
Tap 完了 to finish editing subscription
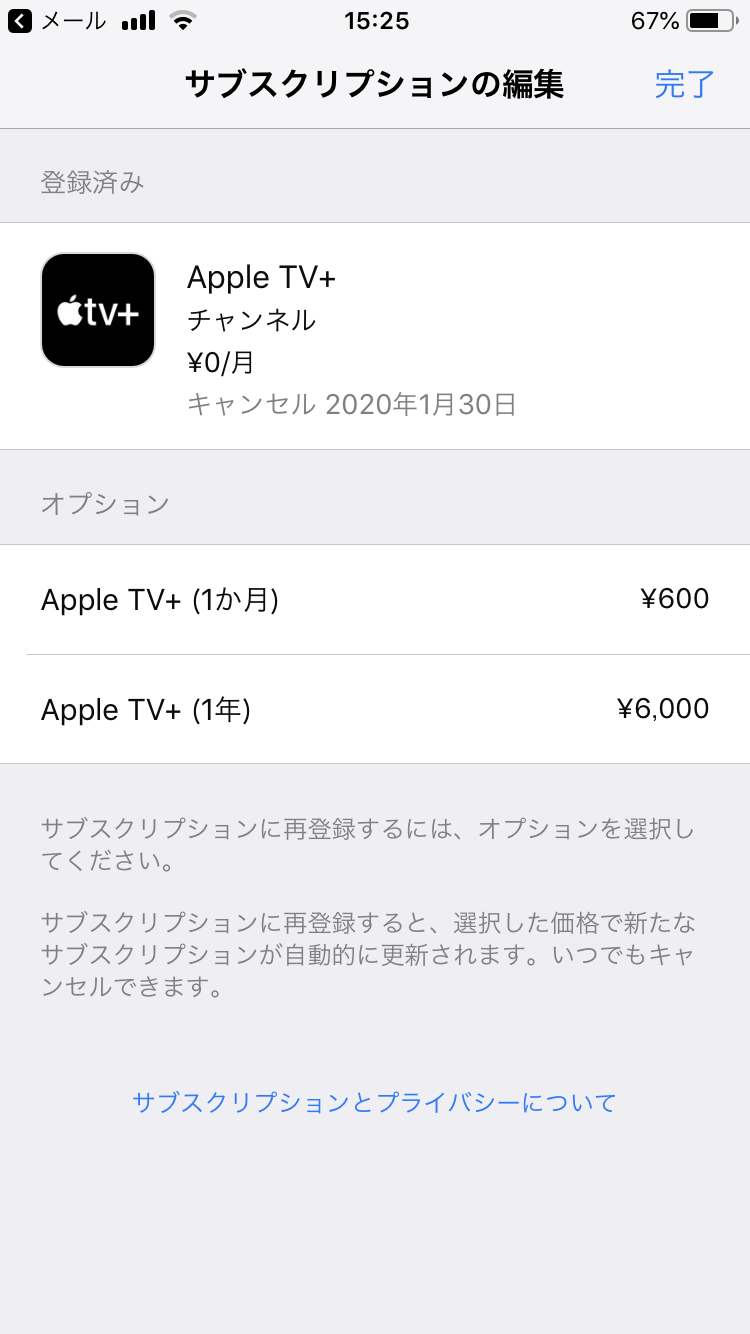pyautogui.click(x=685, y=85)
